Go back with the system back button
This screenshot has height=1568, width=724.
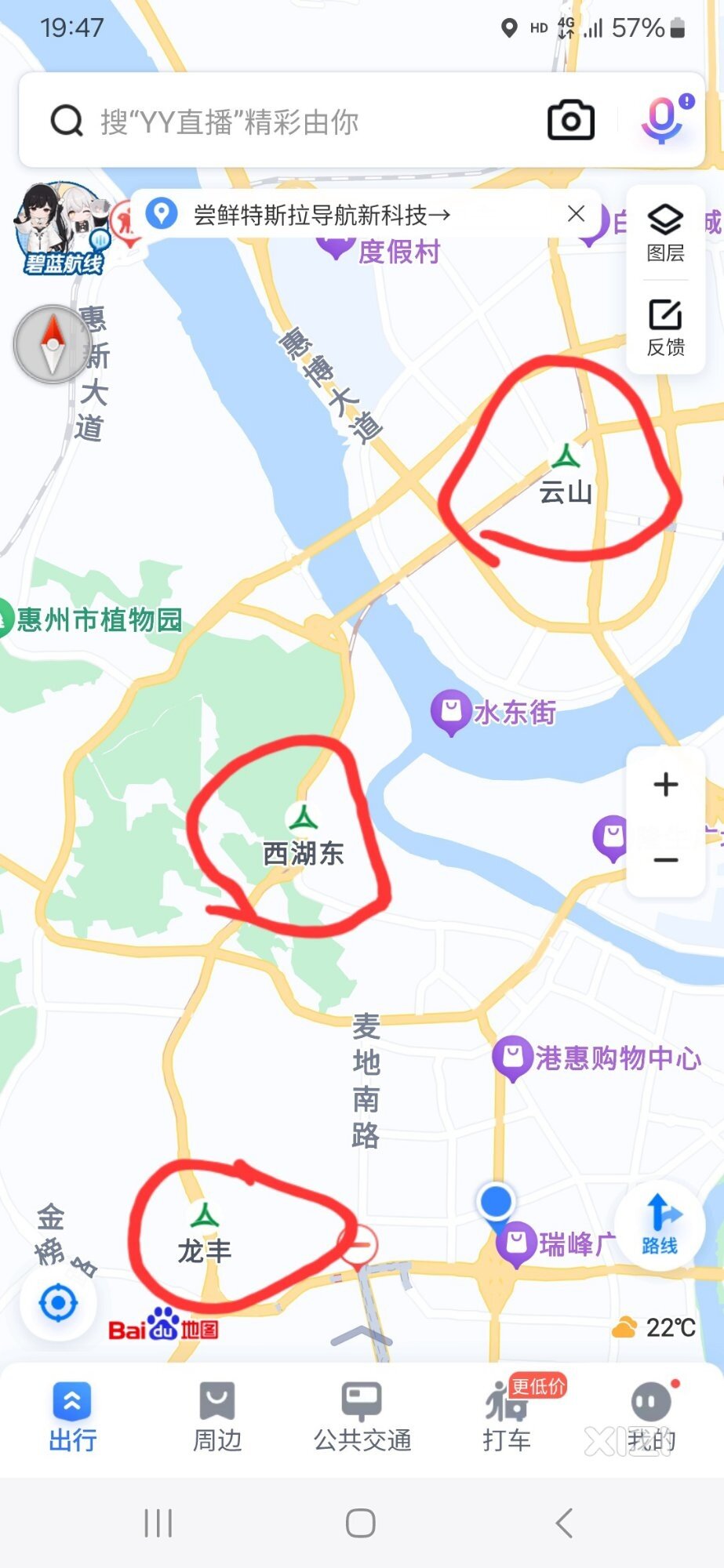(x=563, y=1523)
